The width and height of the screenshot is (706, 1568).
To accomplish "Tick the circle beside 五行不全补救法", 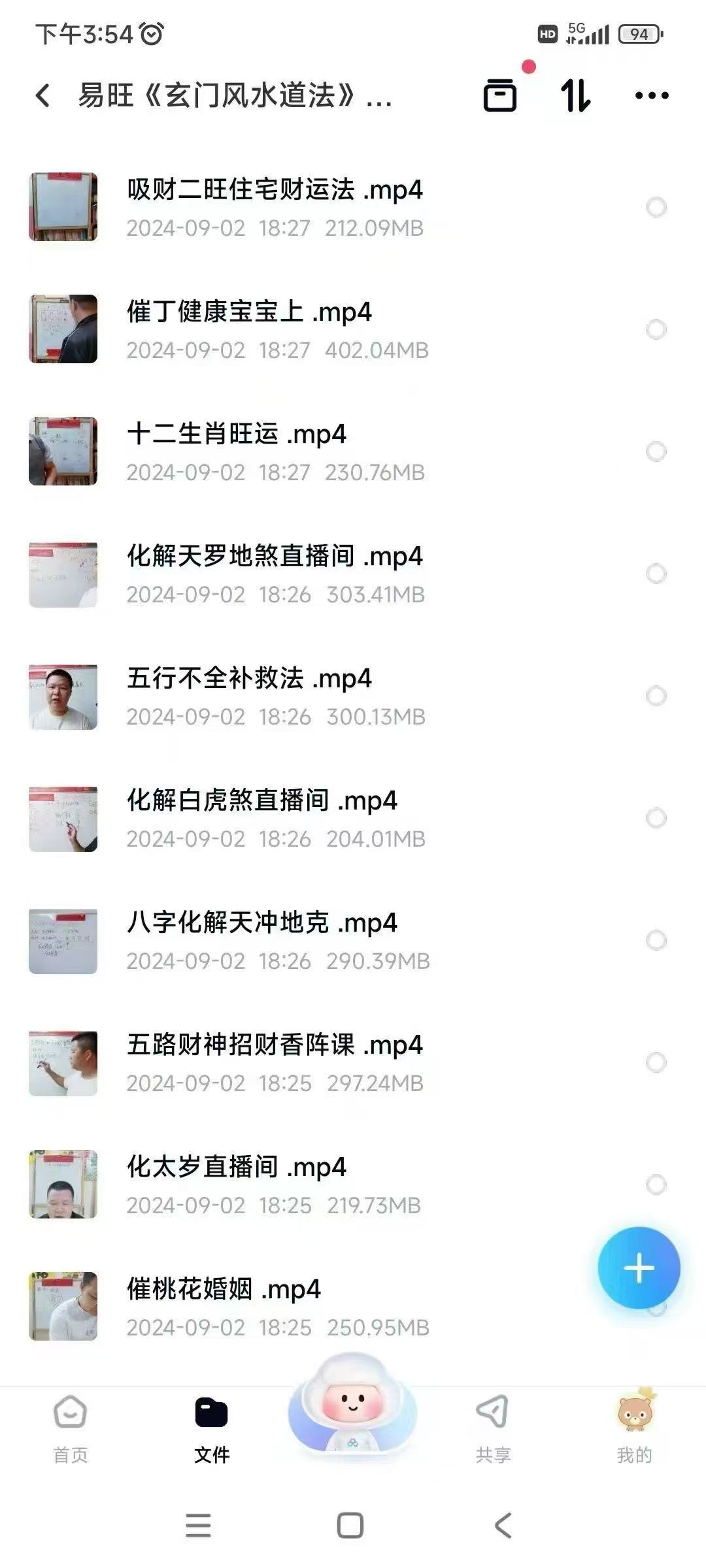I will [x=656, y=696].
